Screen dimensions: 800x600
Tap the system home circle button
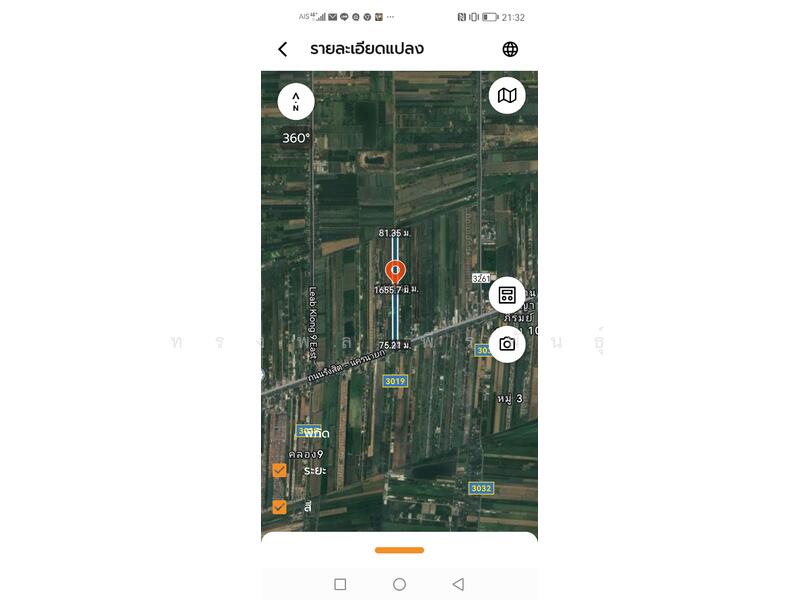point(399,584)
